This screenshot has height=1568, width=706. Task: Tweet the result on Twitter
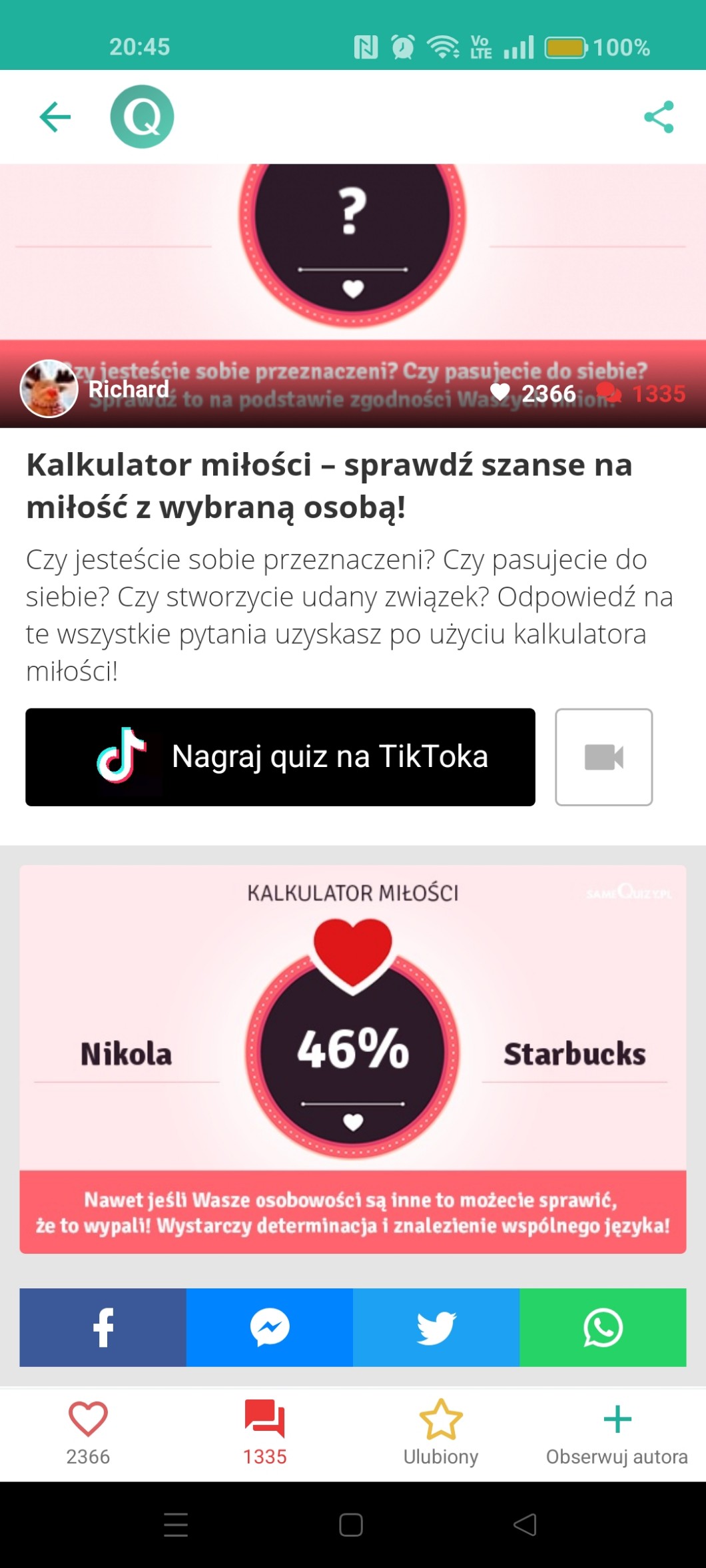click(436, 1327)
